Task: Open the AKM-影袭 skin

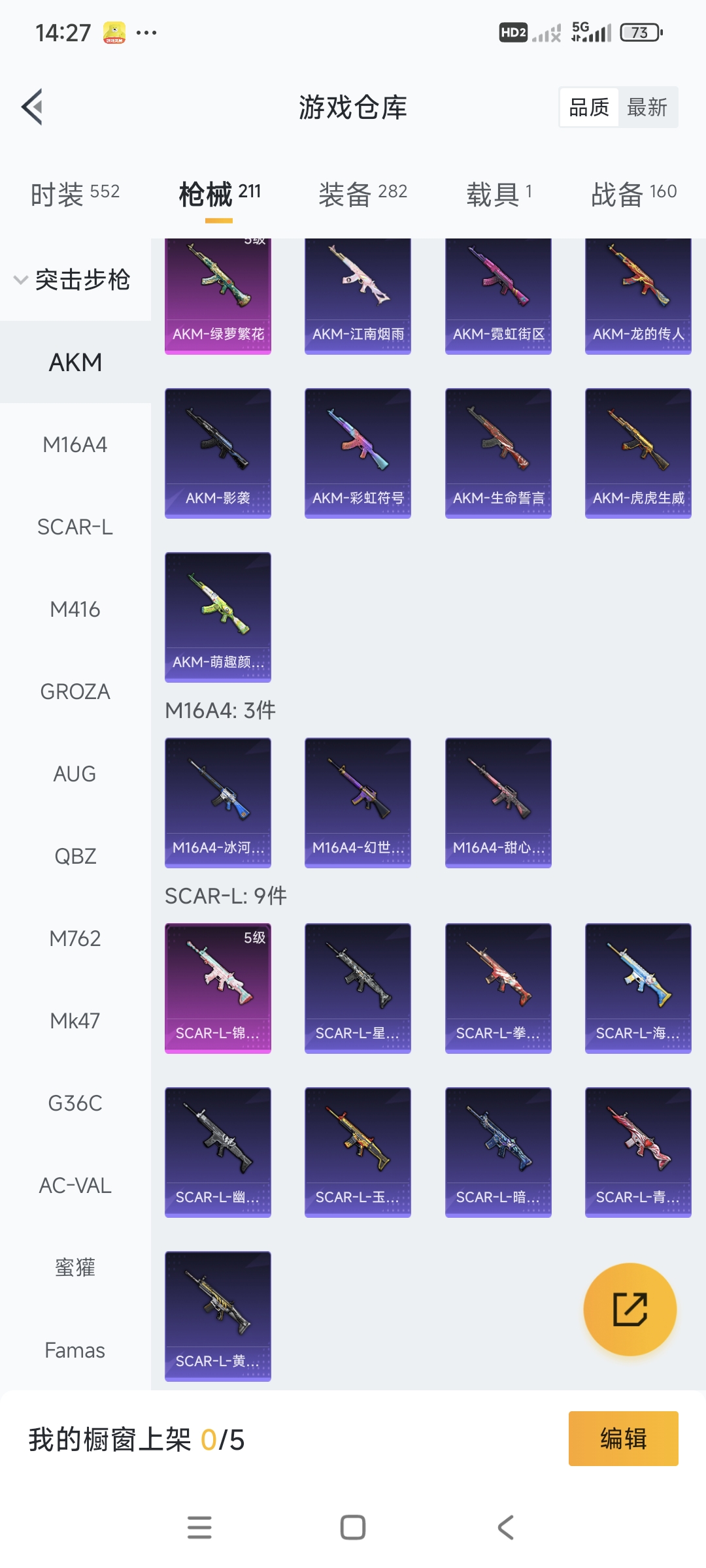Action: click(218, 453)
